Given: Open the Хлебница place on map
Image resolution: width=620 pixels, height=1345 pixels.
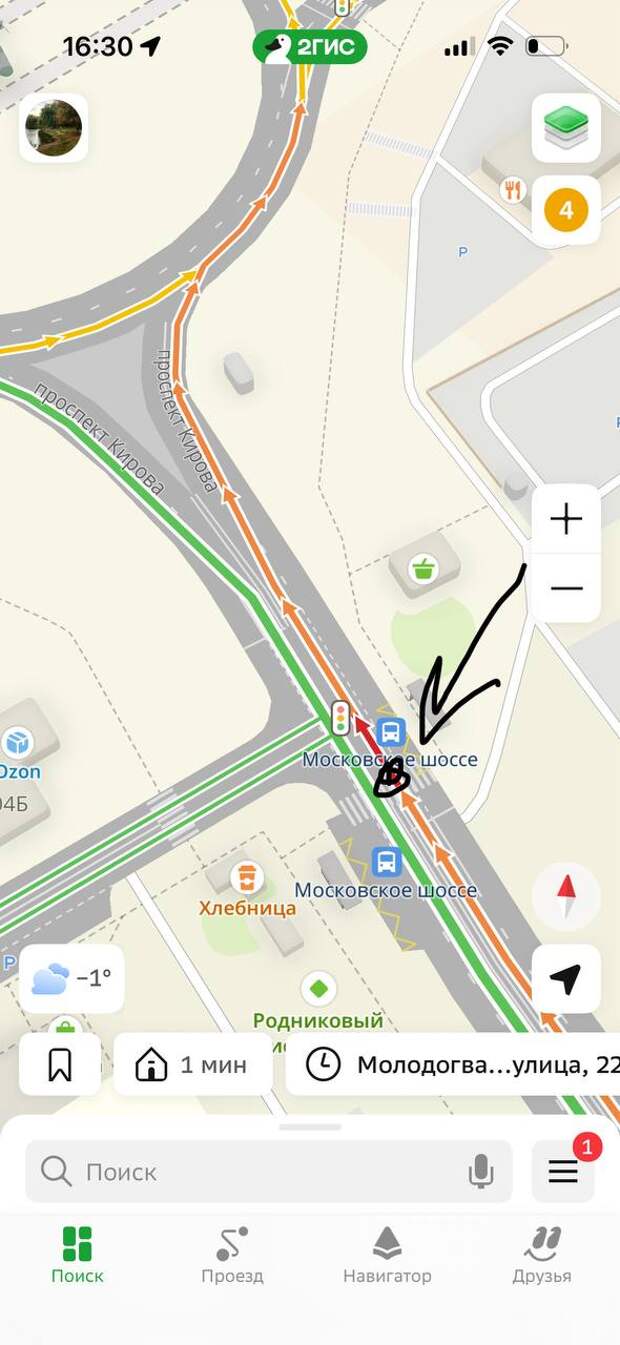Looking at the screenshot, I should click(246, 880).
